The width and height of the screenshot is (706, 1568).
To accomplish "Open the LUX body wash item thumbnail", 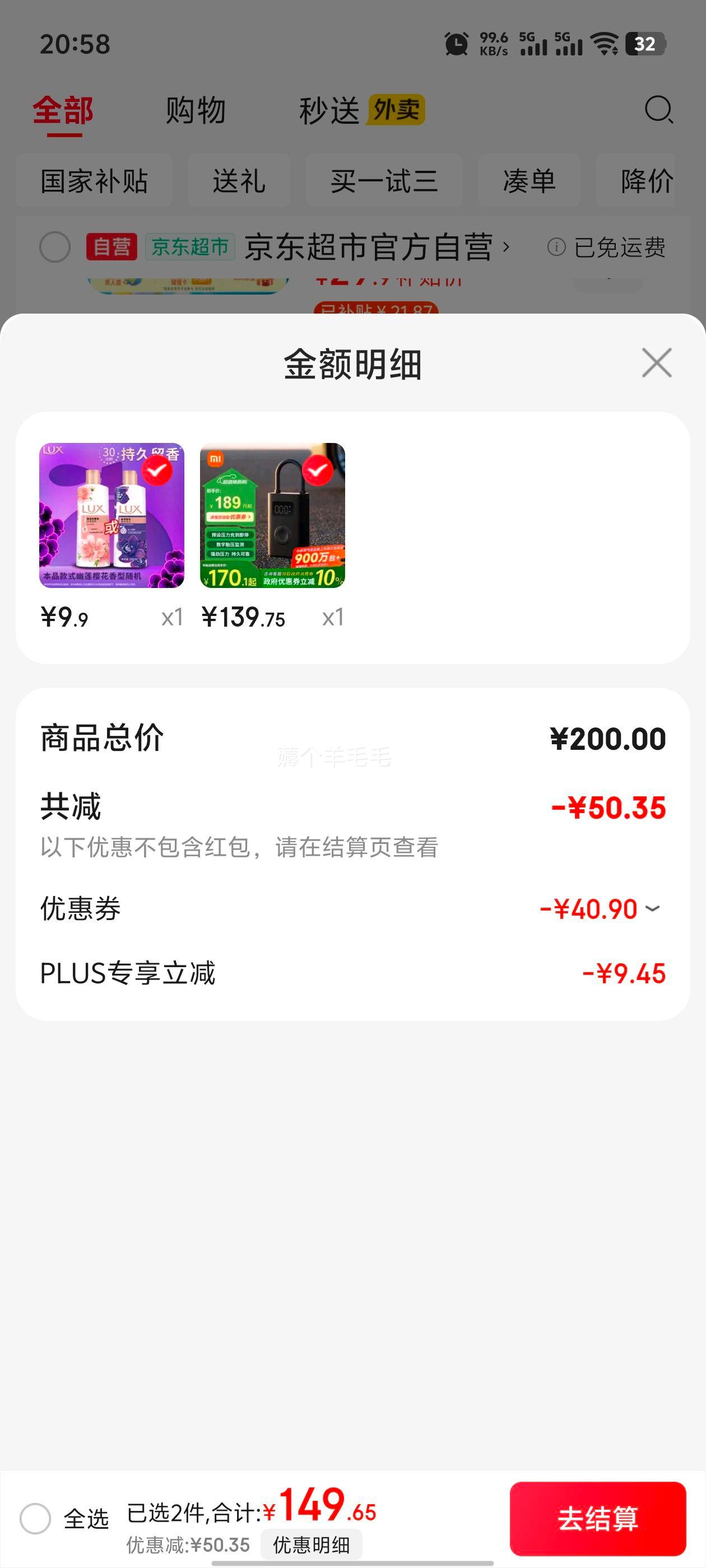I will coord(112,515).
